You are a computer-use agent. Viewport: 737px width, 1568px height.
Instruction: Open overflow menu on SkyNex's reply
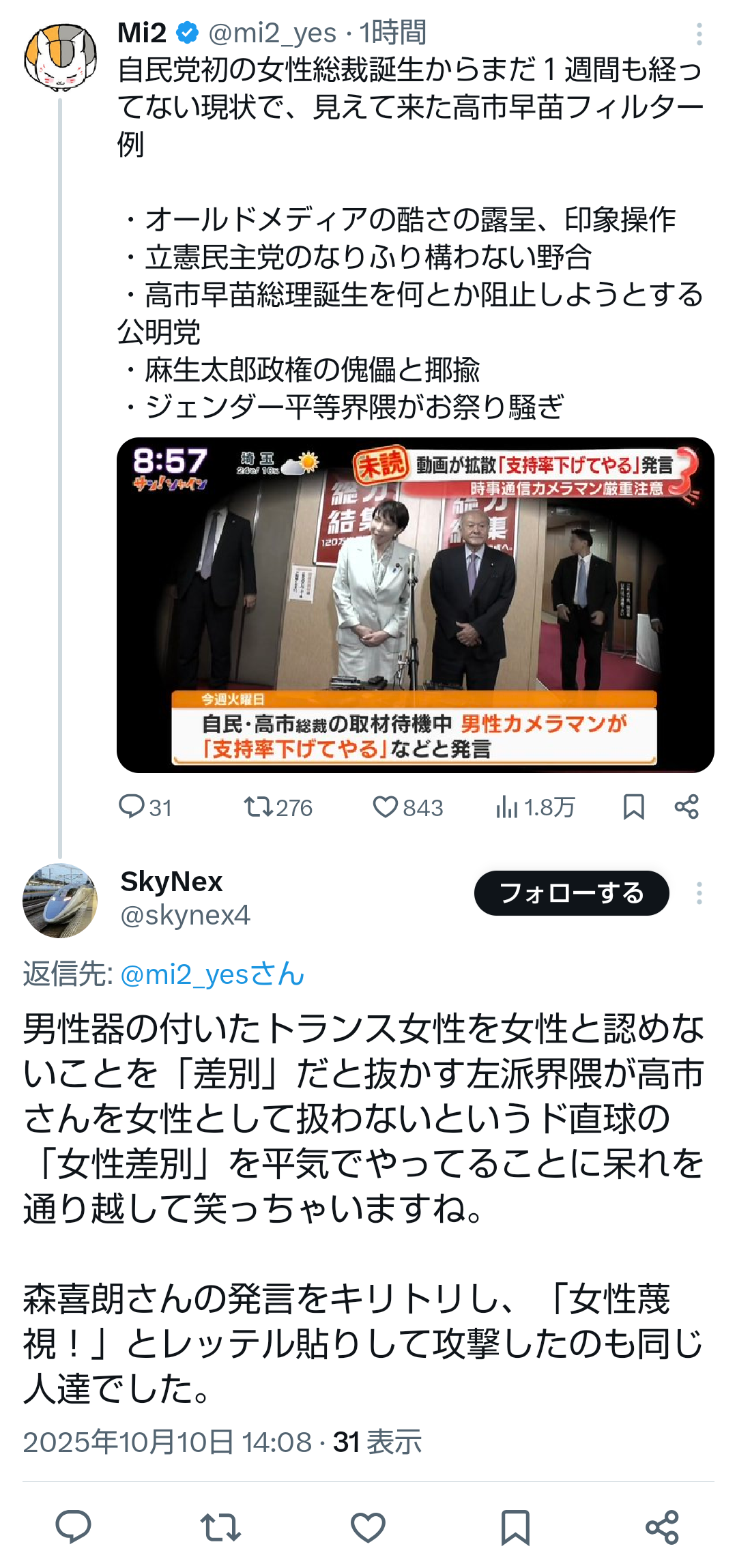699,893
